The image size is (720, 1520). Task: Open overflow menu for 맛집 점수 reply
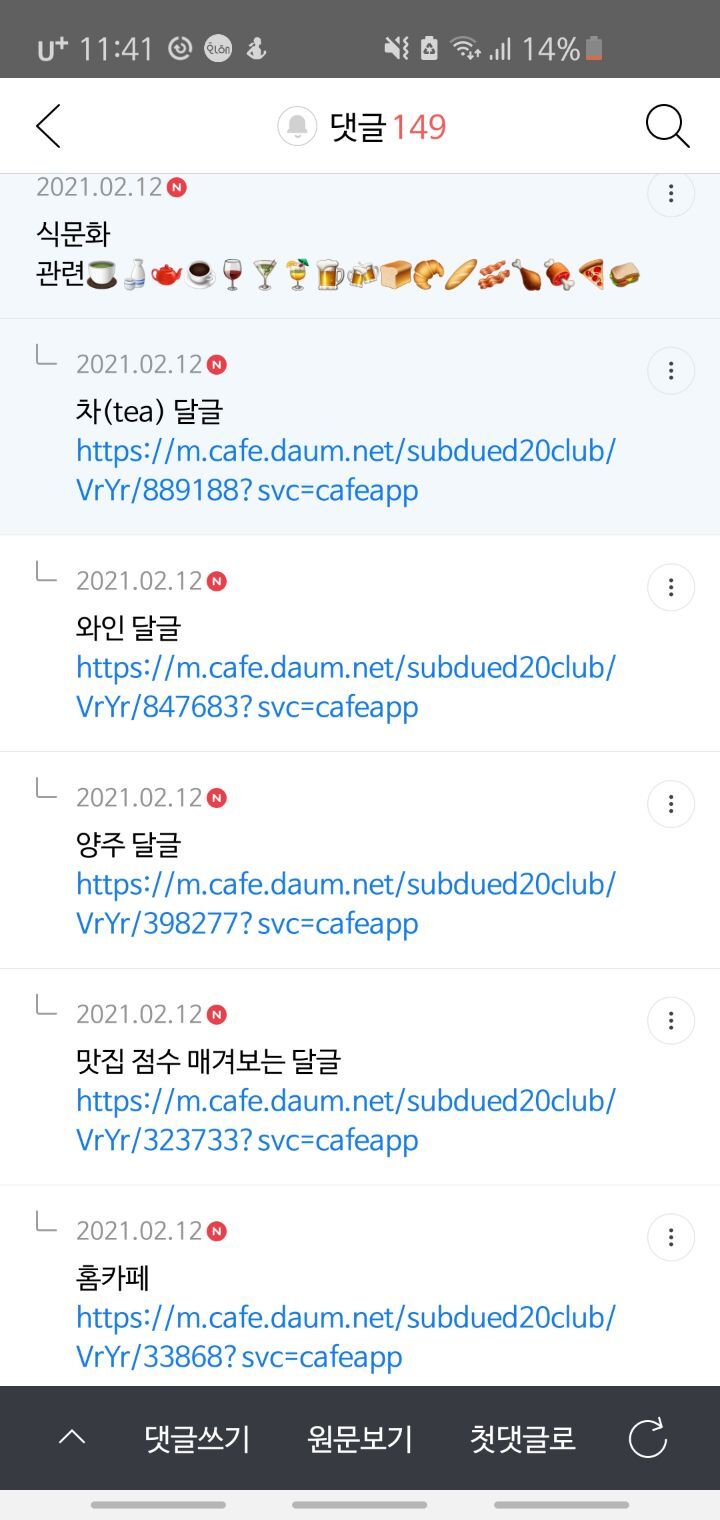click(671, 1021)
